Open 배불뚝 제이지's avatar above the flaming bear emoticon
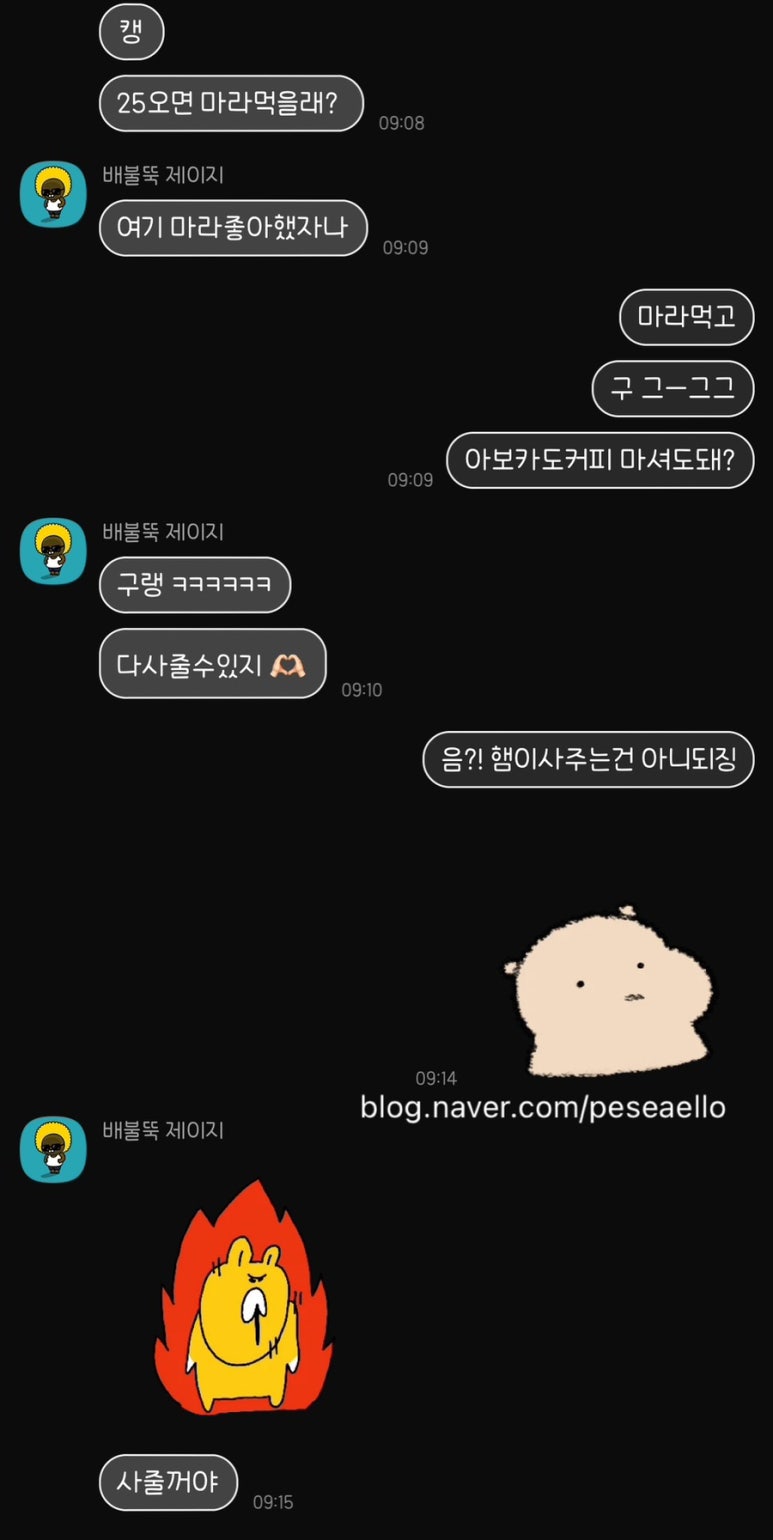Screen dimensions: 773x1540 (53, 1149)
